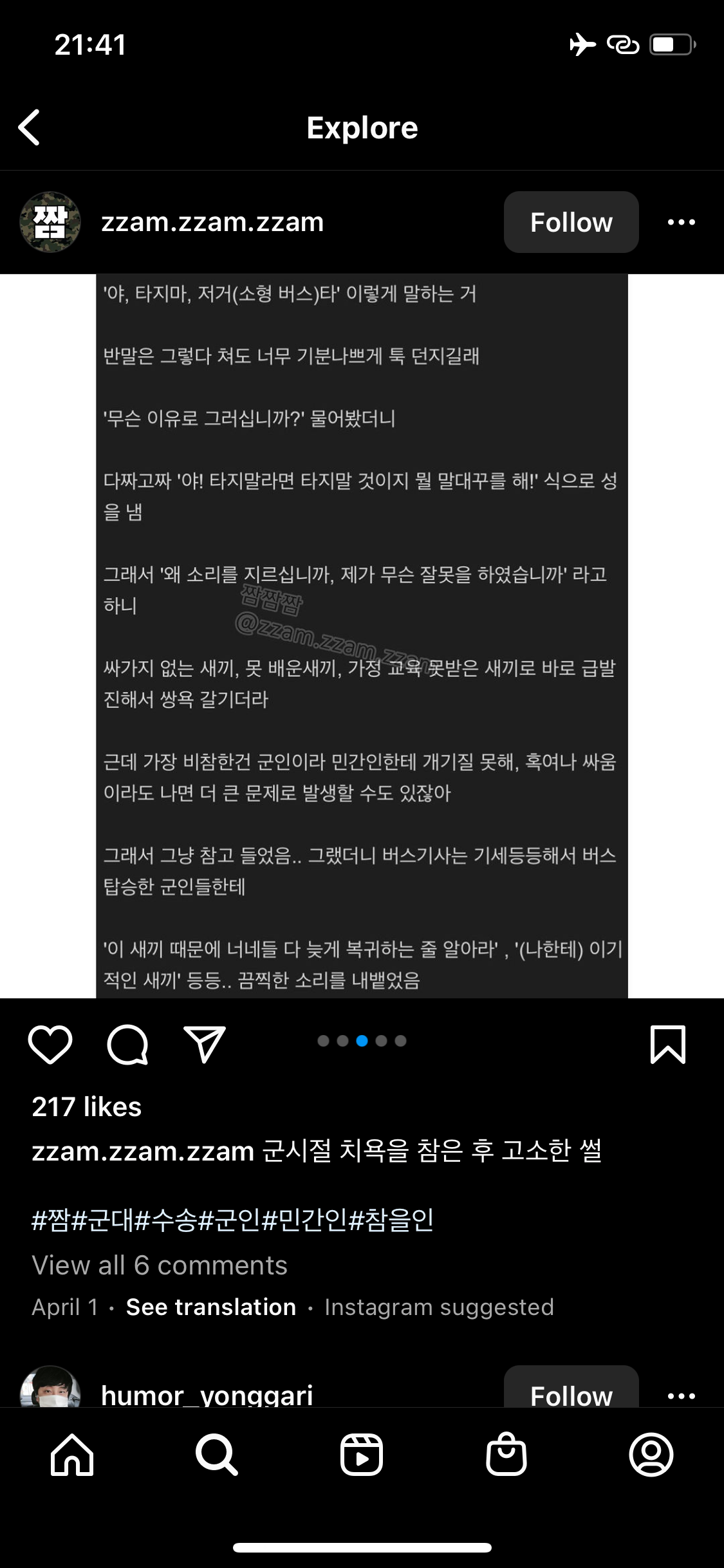Follow the zzam.zzam.zzam account
Image resolution: width=724 pixels, height=1568 pixels.
click(x=571, y=222)
